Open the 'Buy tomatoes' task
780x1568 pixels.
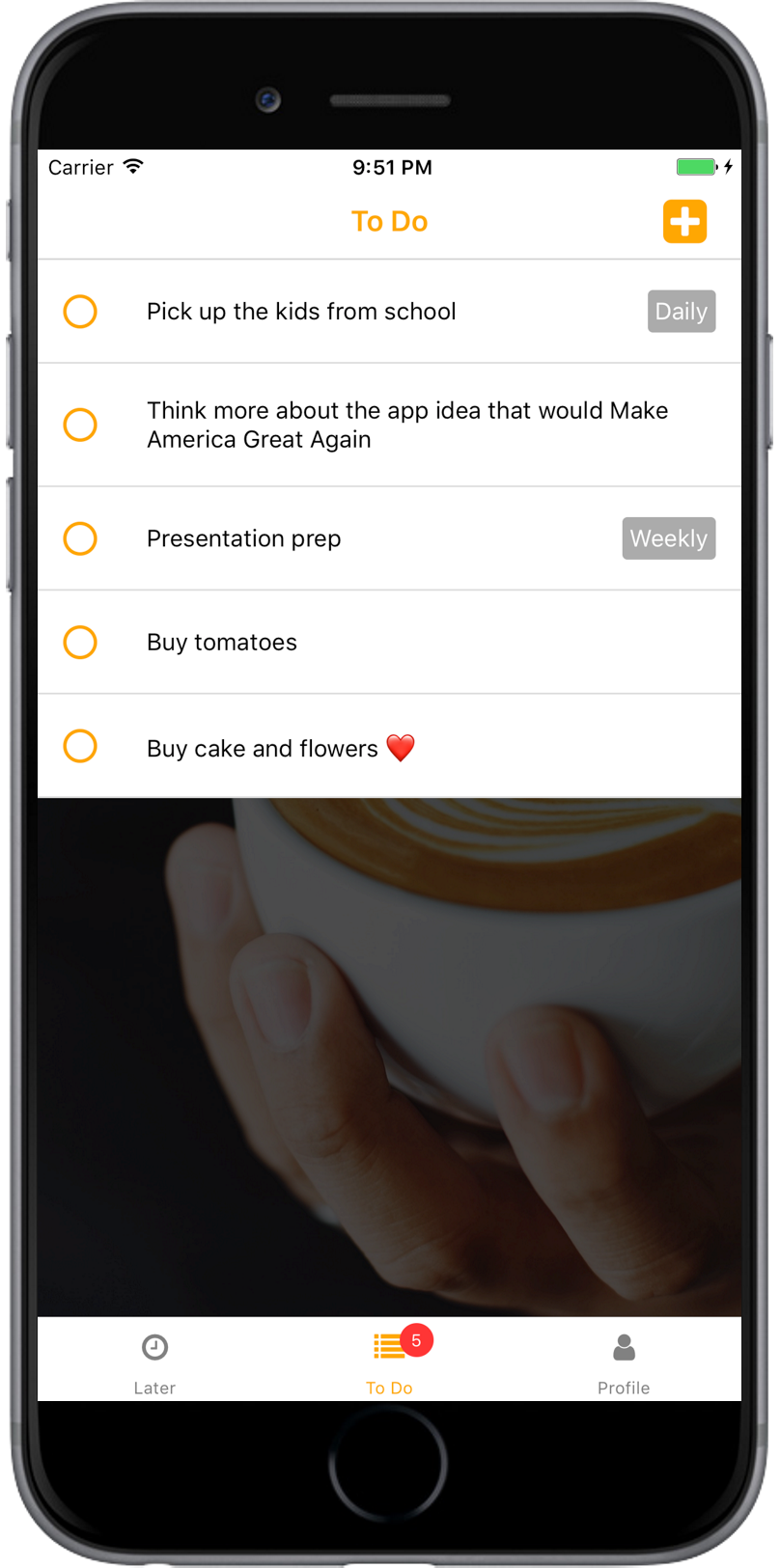click(222, 643)
